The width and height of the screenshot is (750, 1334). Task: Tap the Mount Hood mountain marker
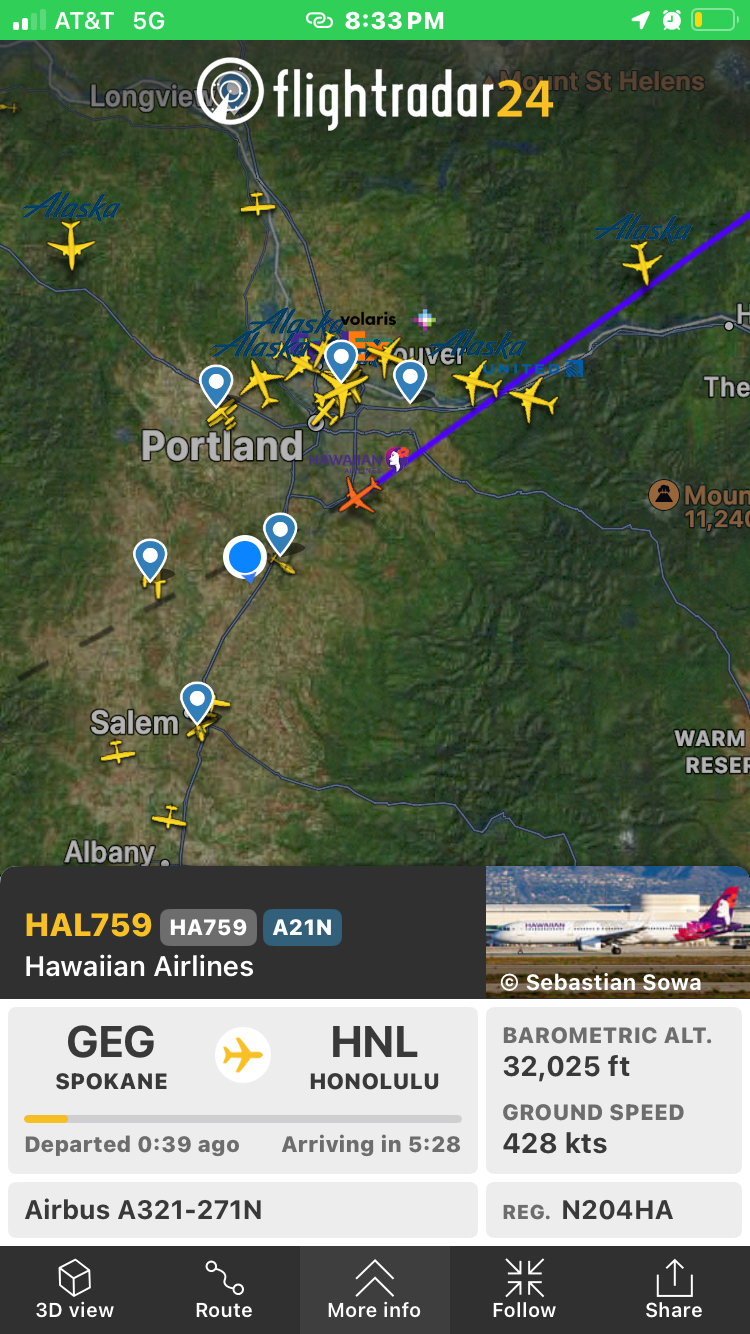[x=664, y=494]
